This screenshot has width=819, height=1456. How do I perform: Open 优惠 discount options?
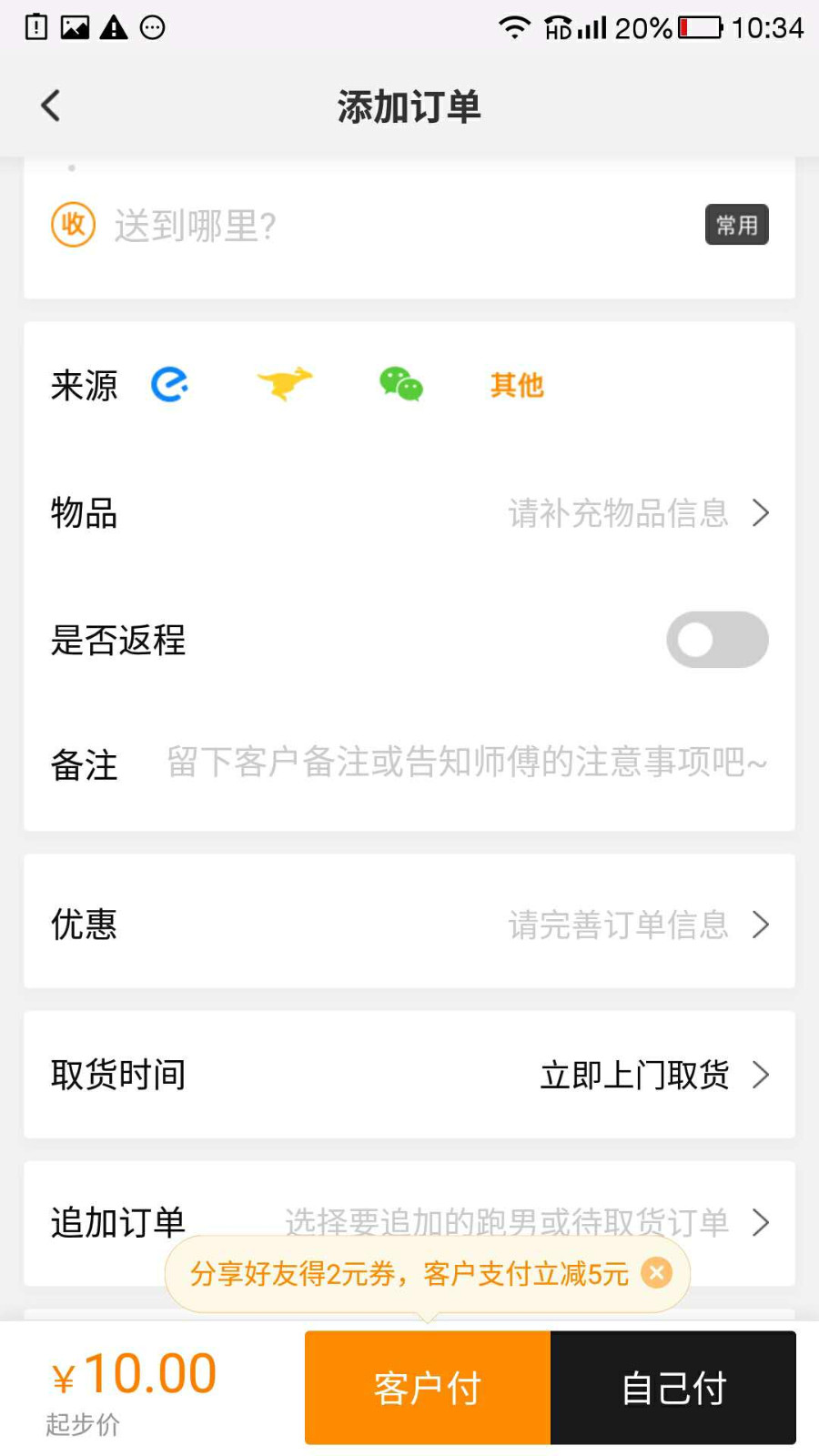[409, 925]
